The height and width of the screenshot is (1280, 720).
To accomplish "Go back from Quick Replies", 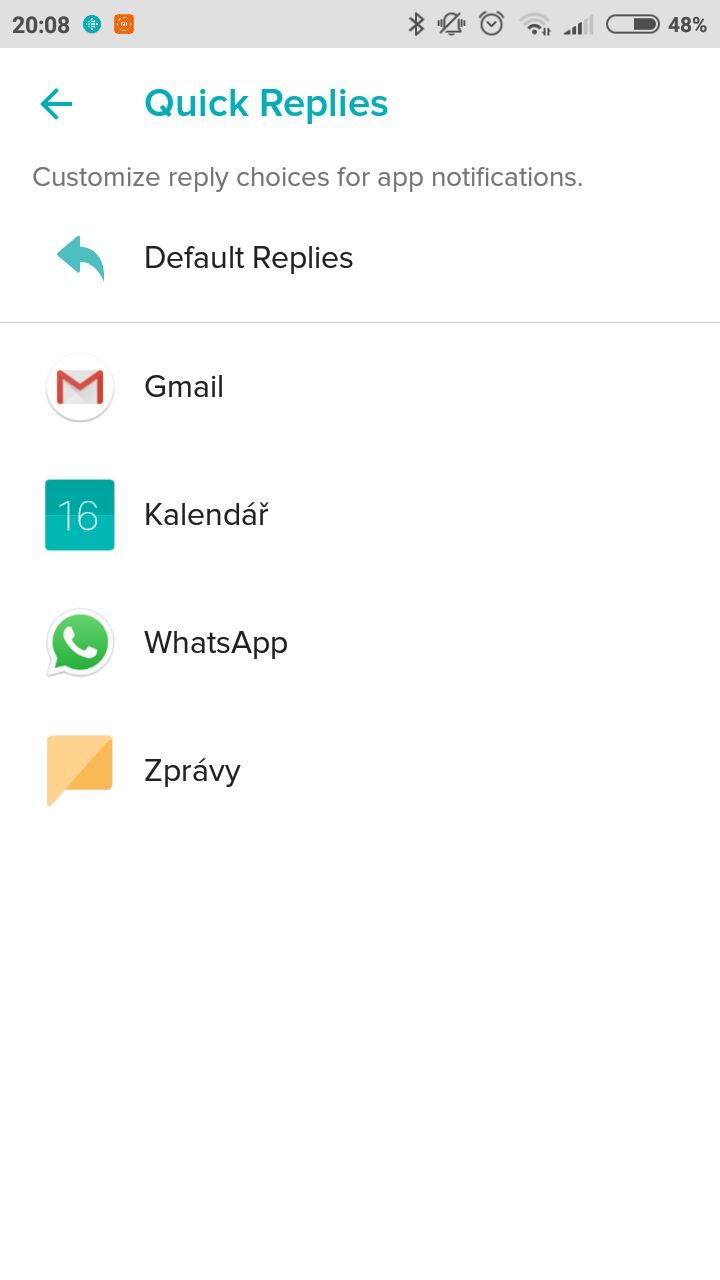I will [56, 103].
